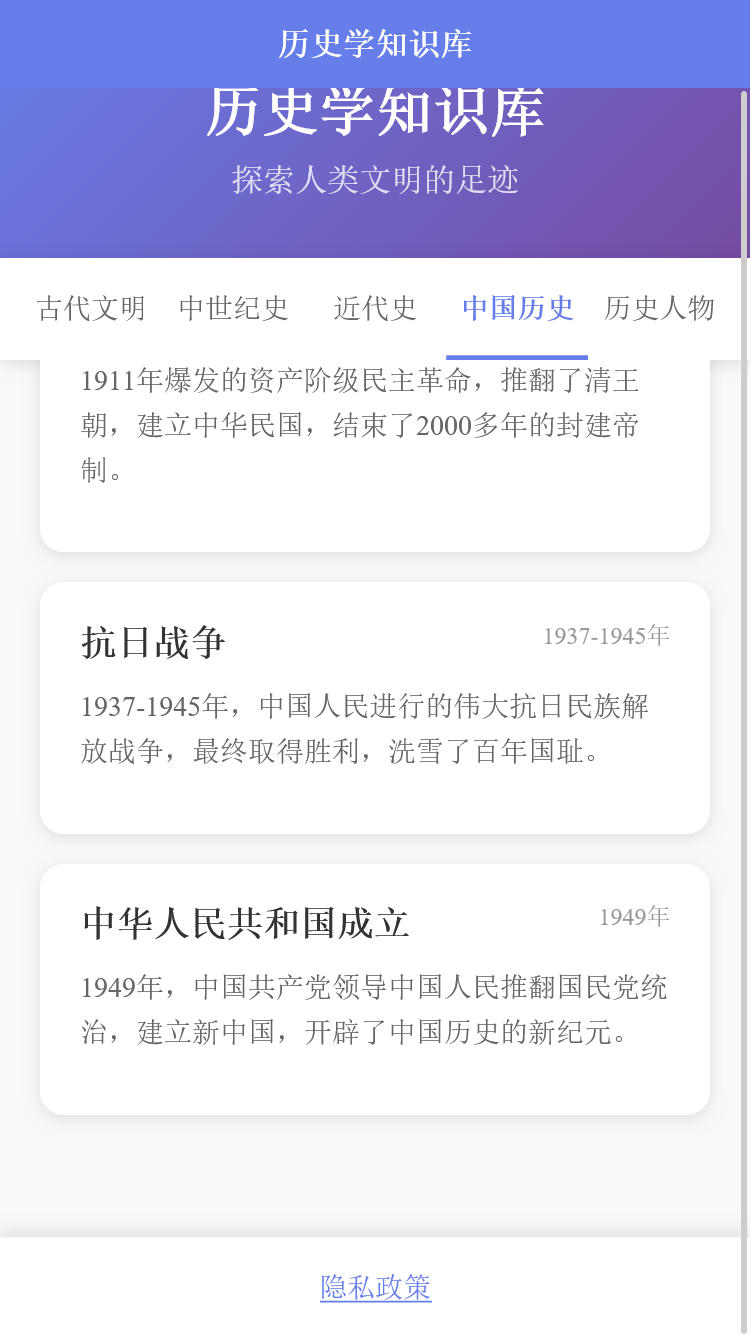
Task: Open the 中世纪史 category tab
Action: point(233,309)
